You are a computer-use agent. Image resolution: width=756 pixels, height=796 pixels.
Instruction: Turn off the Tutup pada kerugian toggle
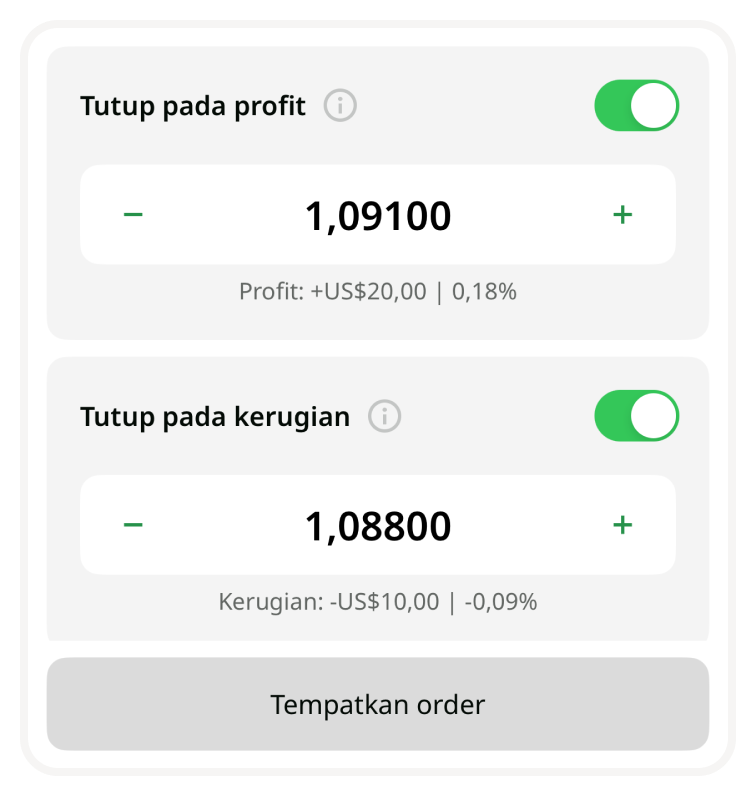[636, 416]
